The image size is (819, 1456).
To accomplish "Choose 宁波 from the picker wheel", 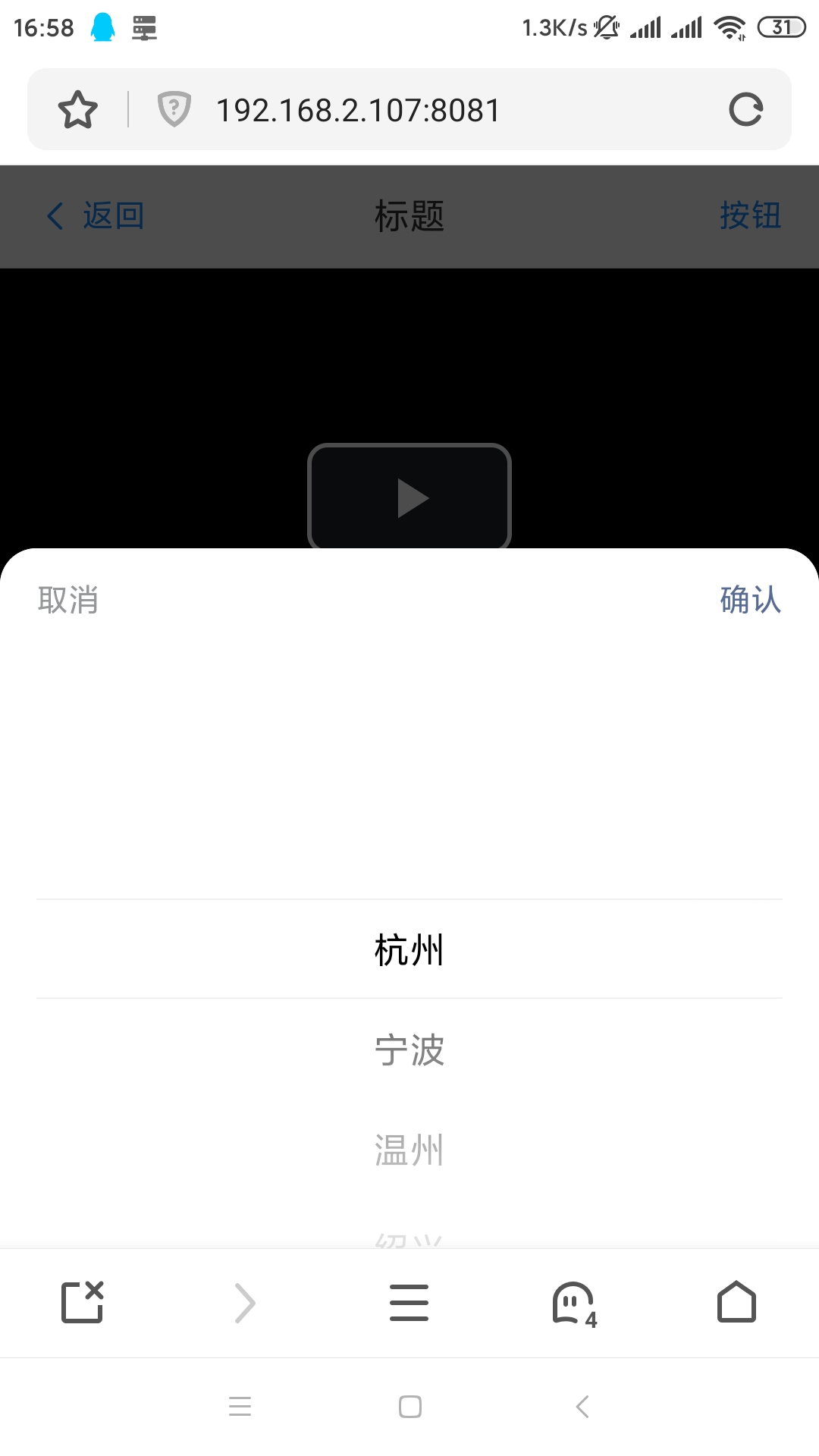I will click(x=409, y=1051).
